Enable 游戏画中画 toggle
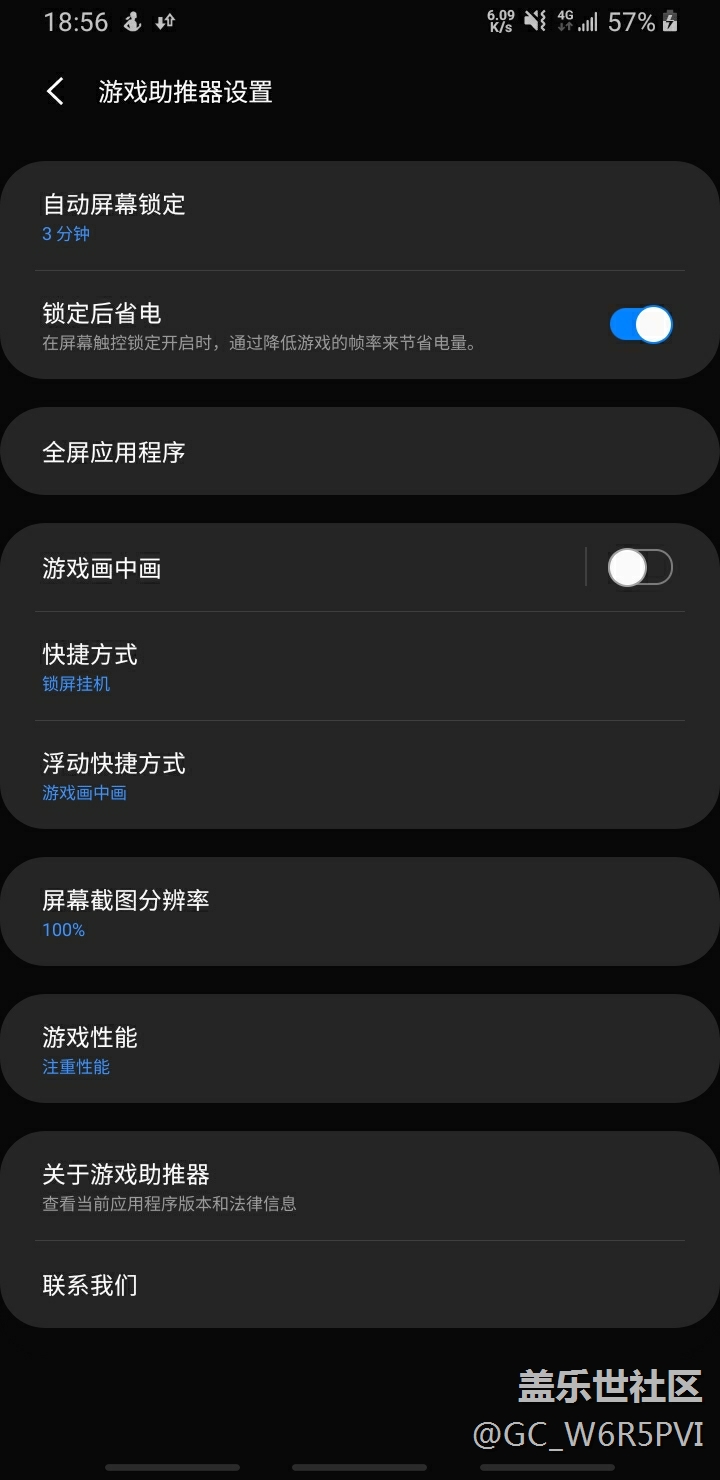720x1480 pixels. coord(640,568)
